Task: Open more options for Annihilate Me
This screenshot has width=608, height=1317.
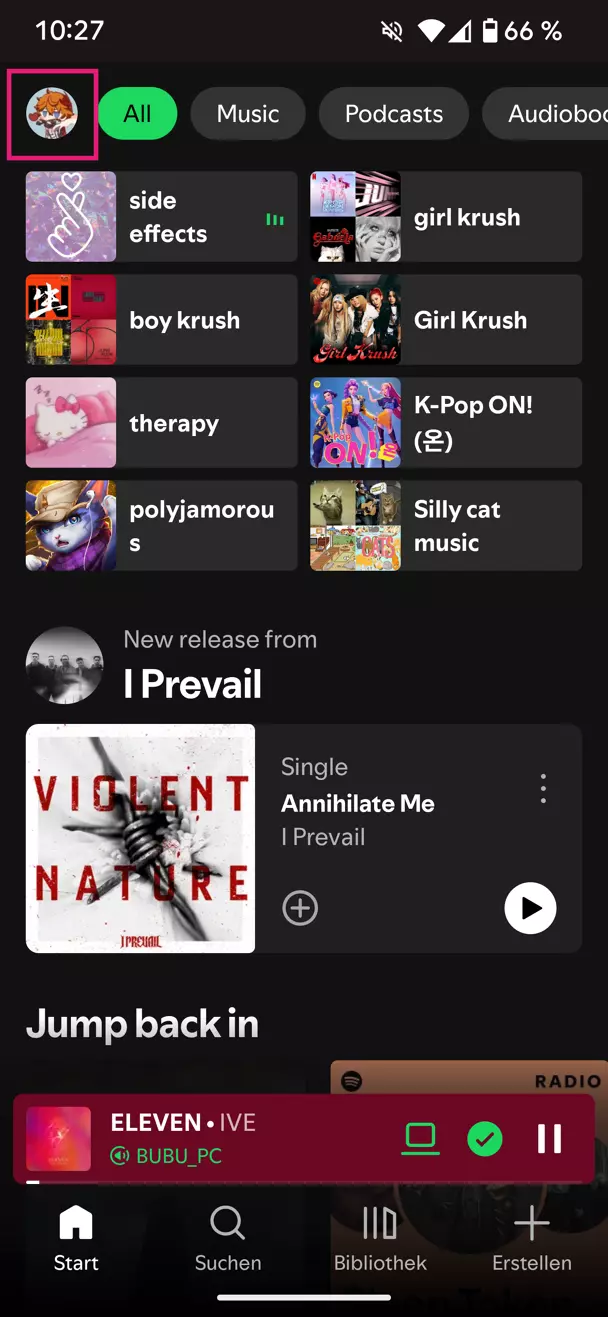Action: click(x=543, y=788)
